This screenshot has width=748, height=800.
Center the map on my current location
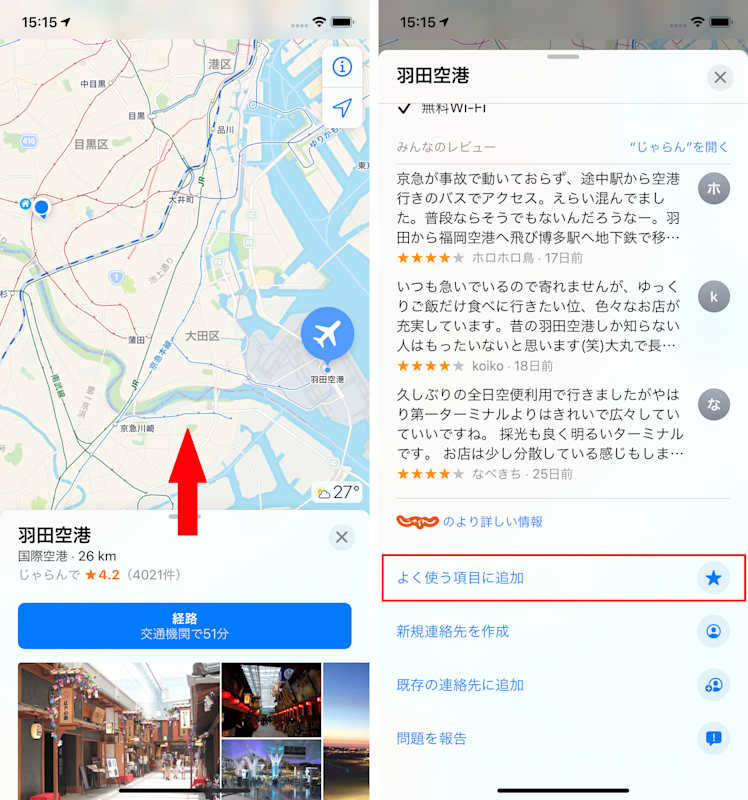342,108
